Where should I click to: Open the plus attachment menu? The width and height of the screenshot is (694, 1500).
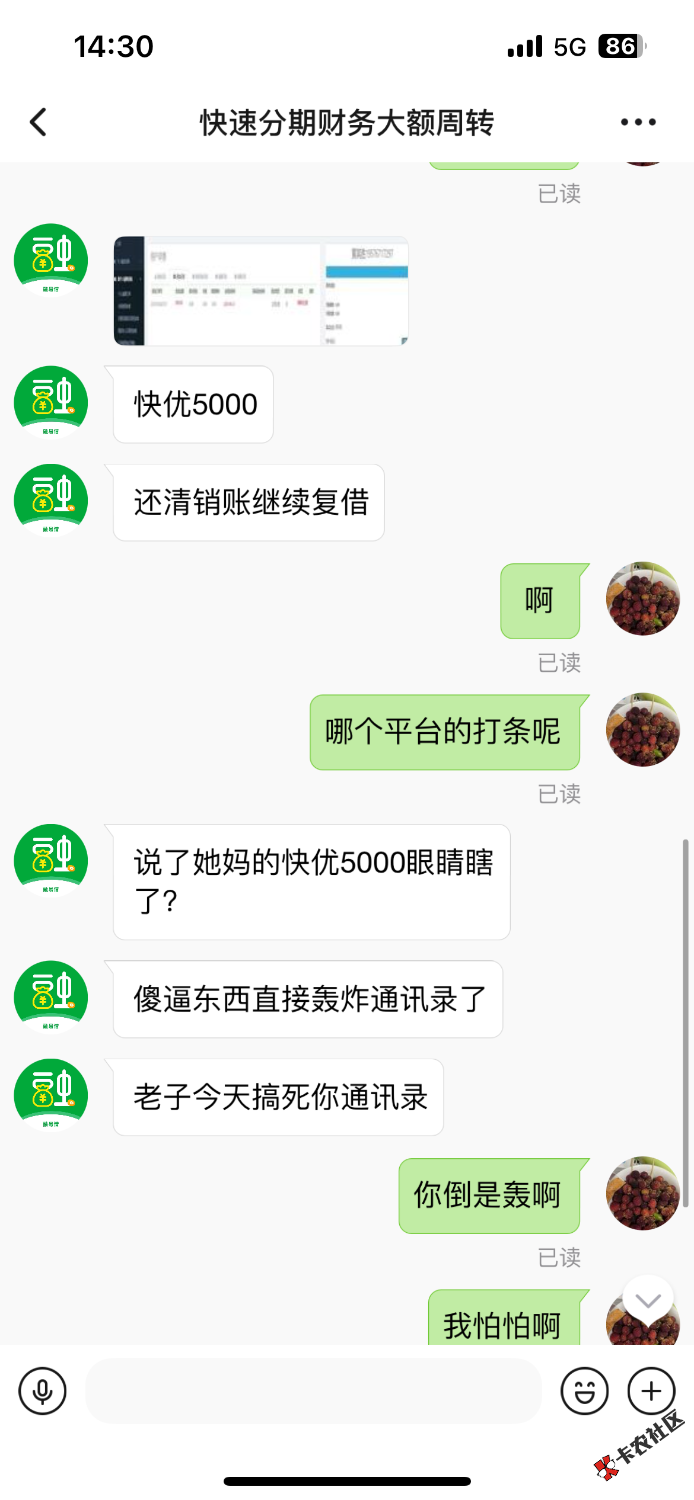pyautogui.click(x=651, y=1391)
